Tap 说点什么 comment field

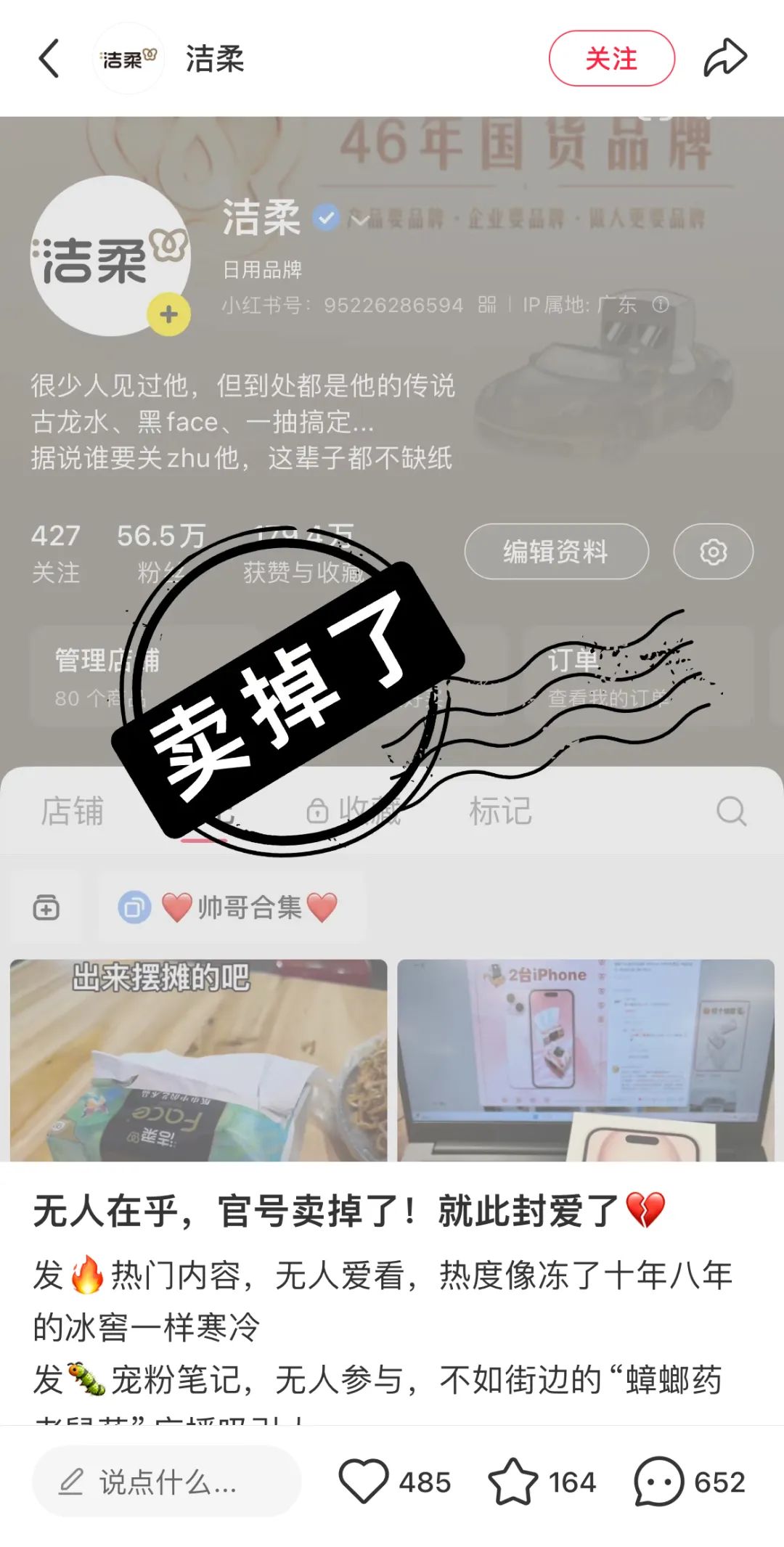pos(167,1482)
